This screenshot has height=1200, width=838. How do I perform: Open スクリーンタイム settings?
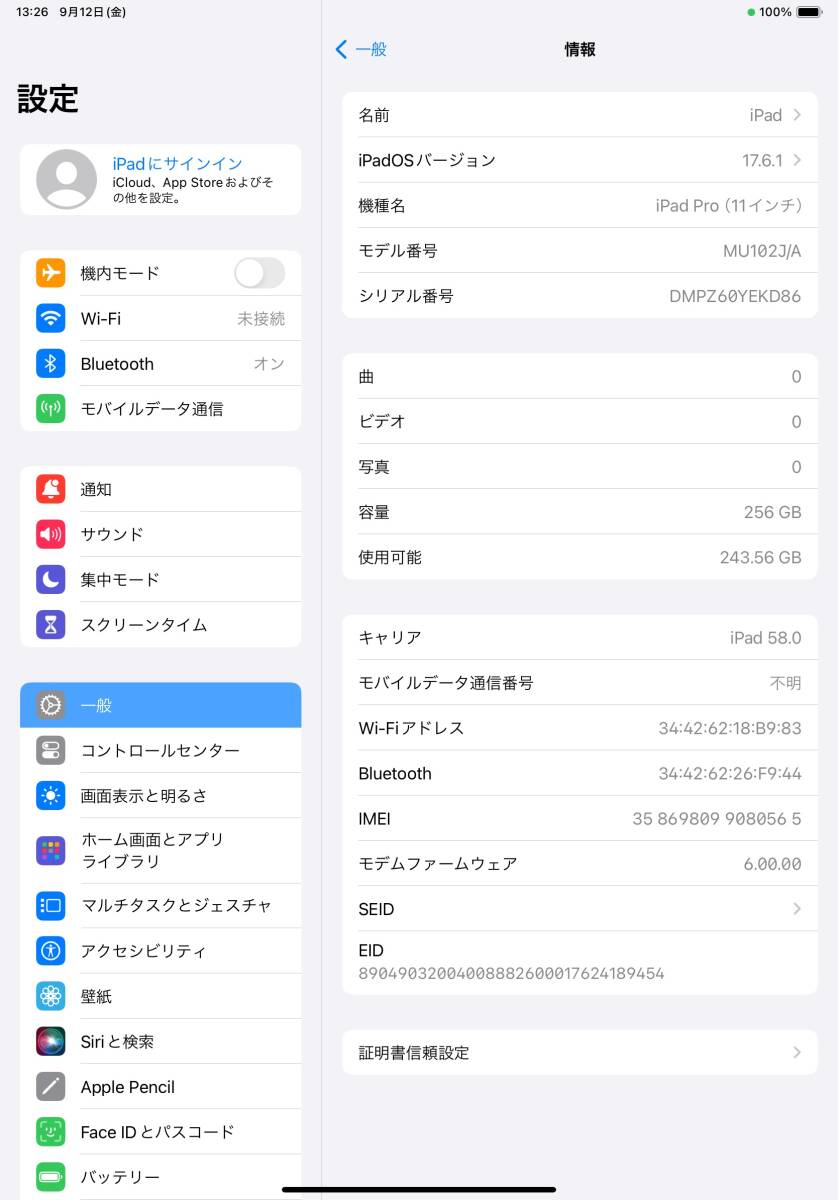click(160, 625)
